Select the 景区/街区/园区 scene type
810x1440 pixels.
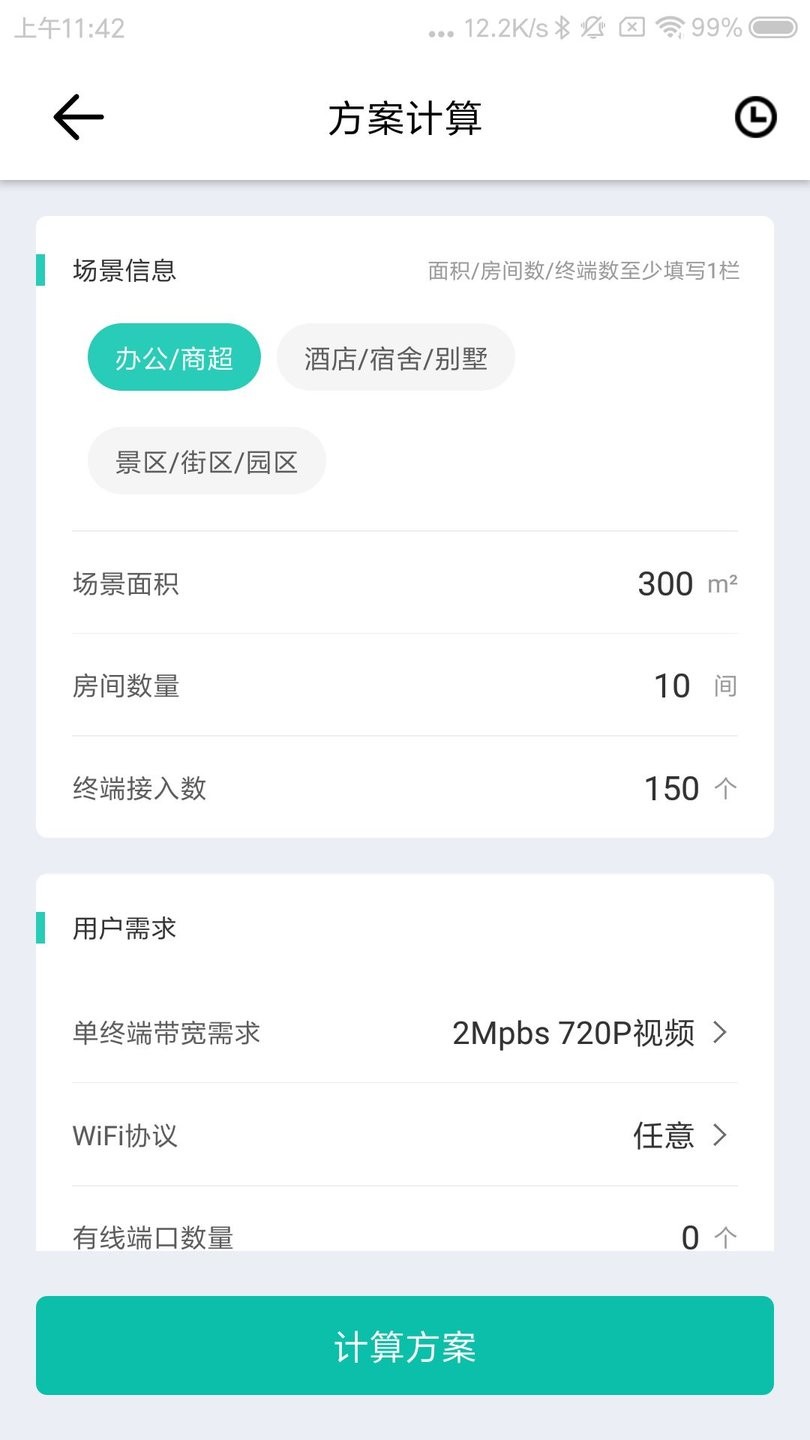click(x=207, y=460)
